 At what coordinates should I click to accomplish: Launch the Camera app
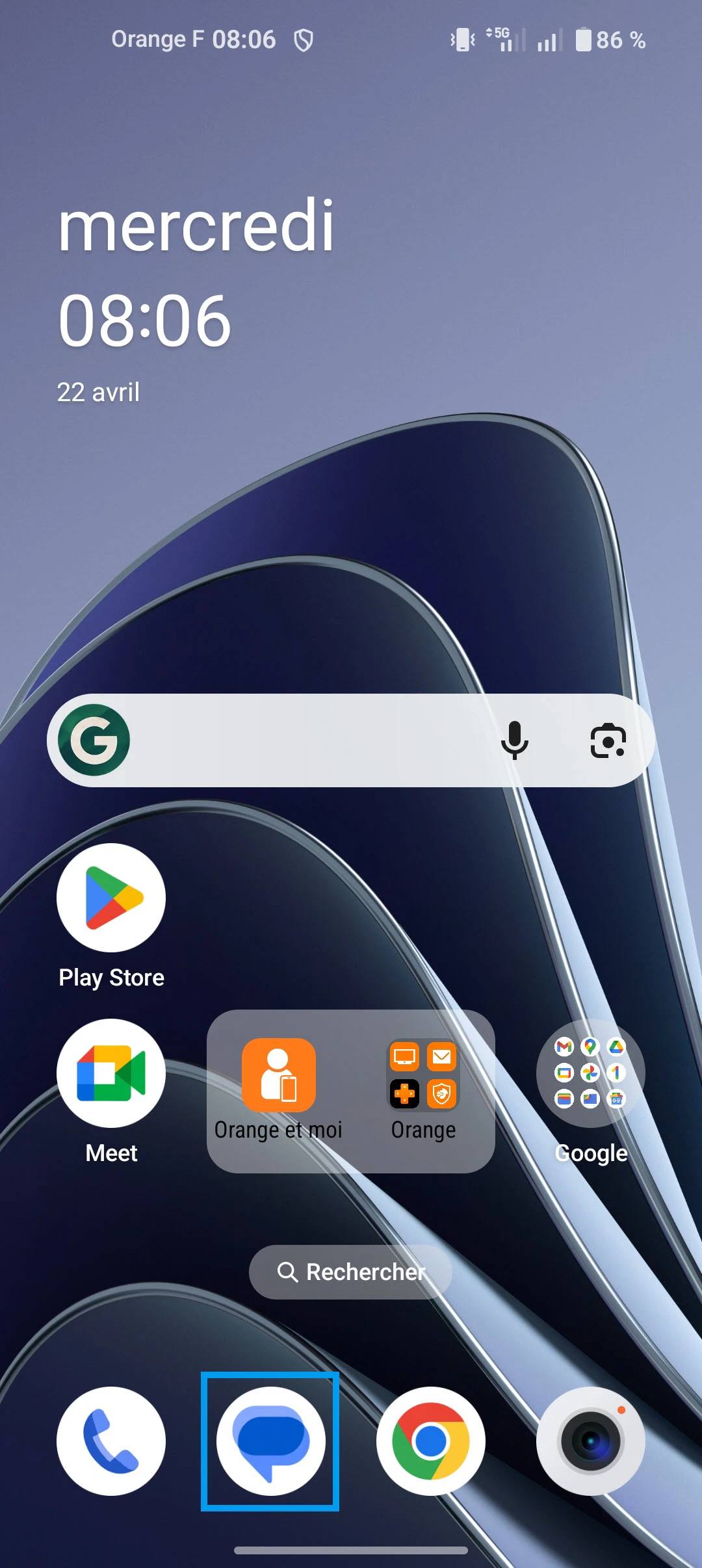click(590, 1441)
